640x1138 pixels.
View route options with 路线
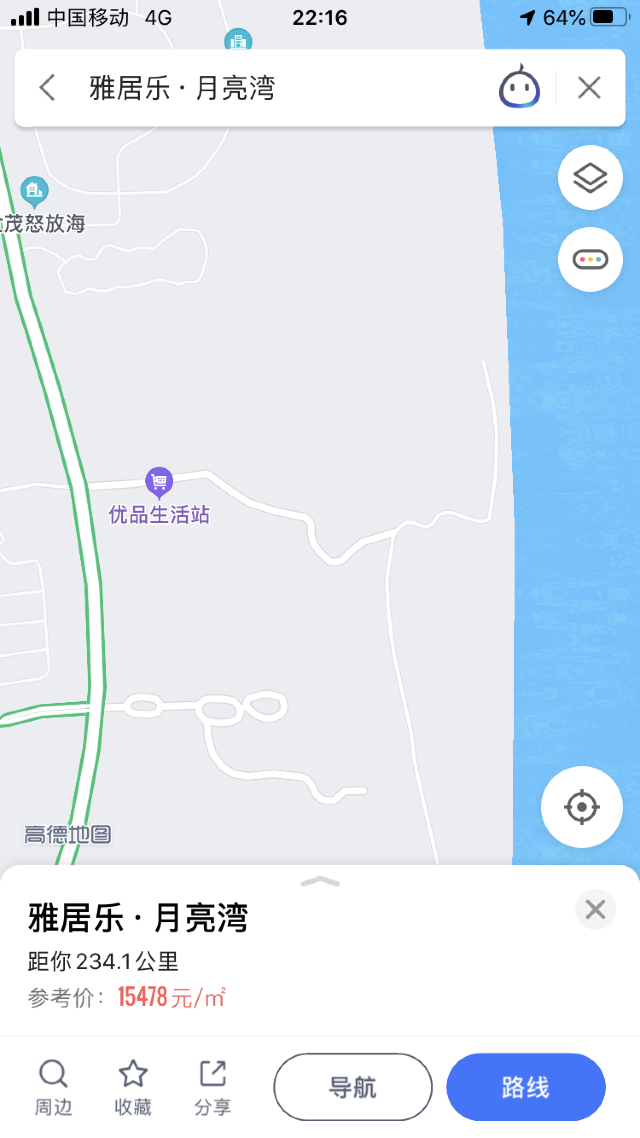[525, 1087]
